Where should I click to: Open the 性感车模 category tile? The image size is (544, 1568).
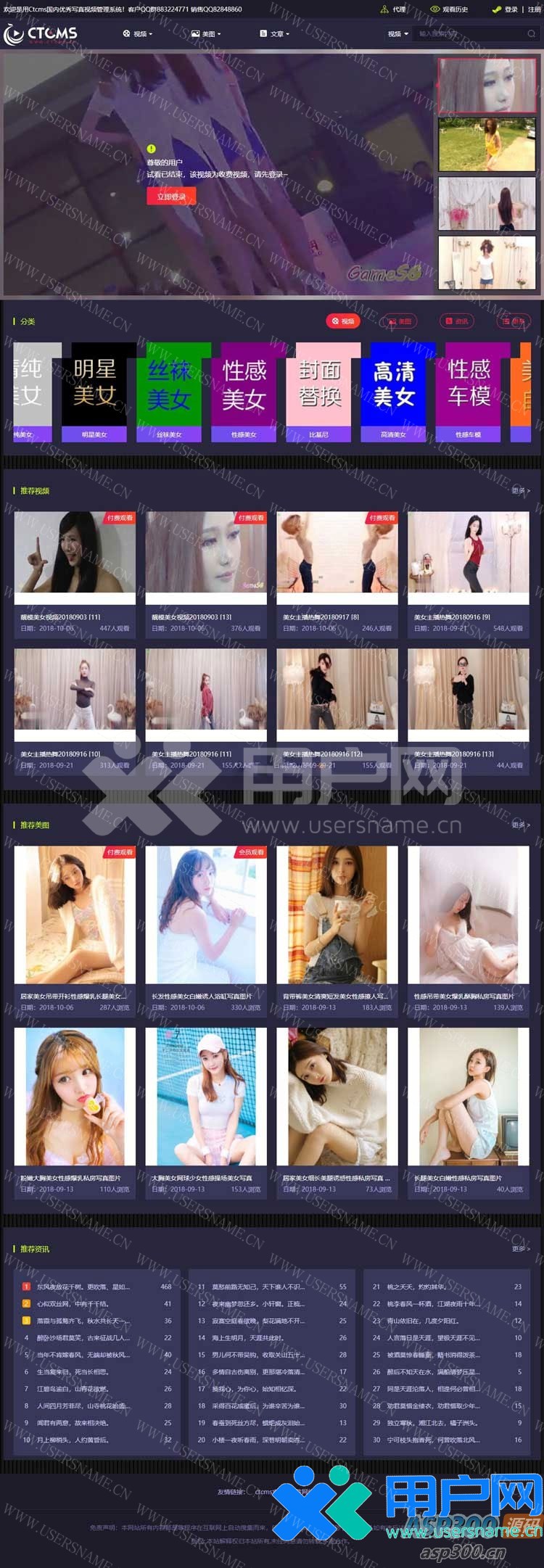pos(468,392)
